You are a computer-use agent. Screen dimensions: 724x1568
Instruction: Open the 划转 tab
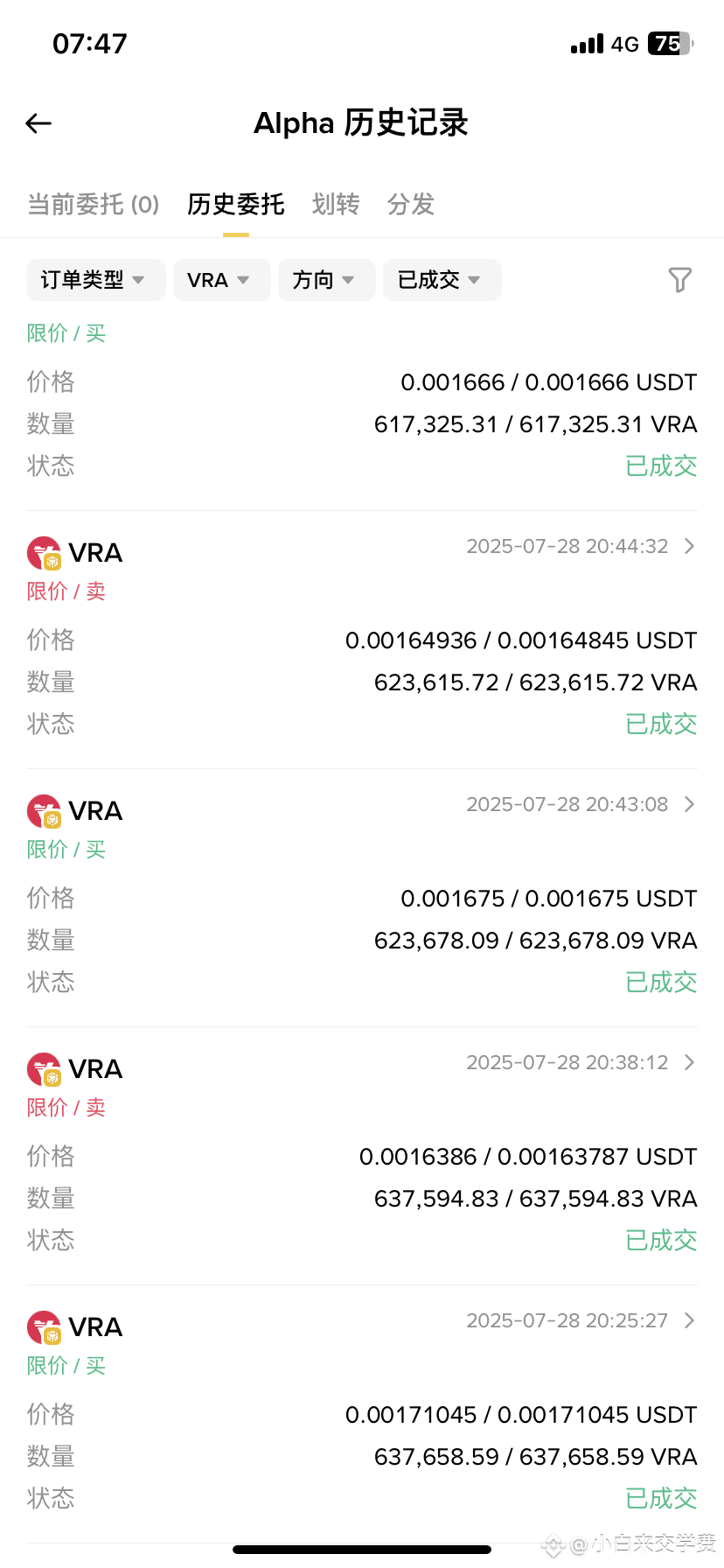pos(336,204)
